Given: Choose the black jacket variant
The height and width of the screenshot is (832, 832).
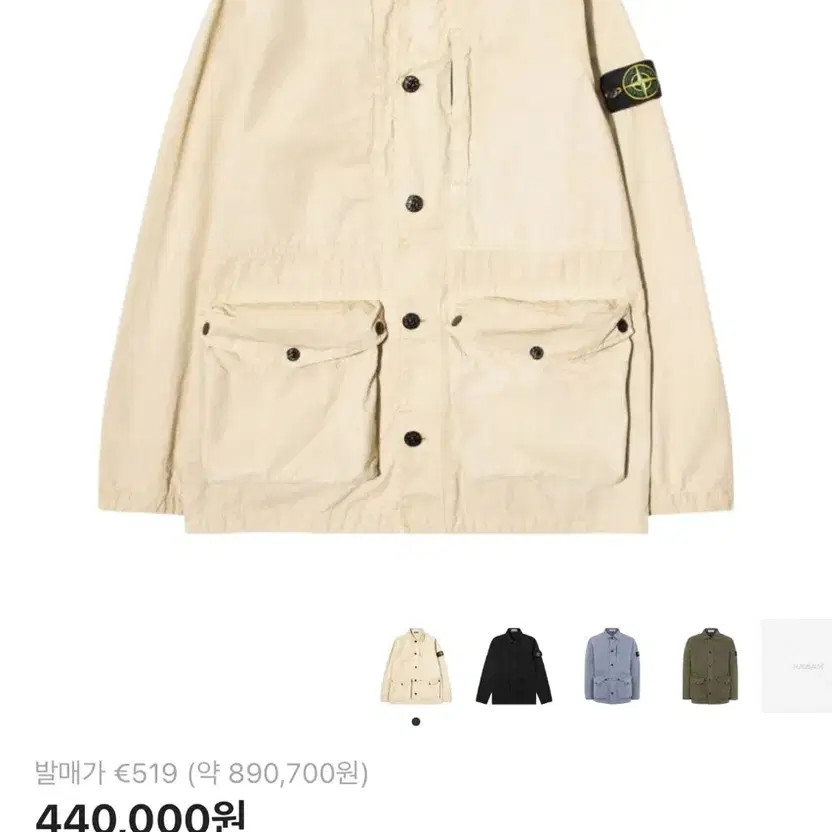Looking at the screenshot, I should coord(514,666).
